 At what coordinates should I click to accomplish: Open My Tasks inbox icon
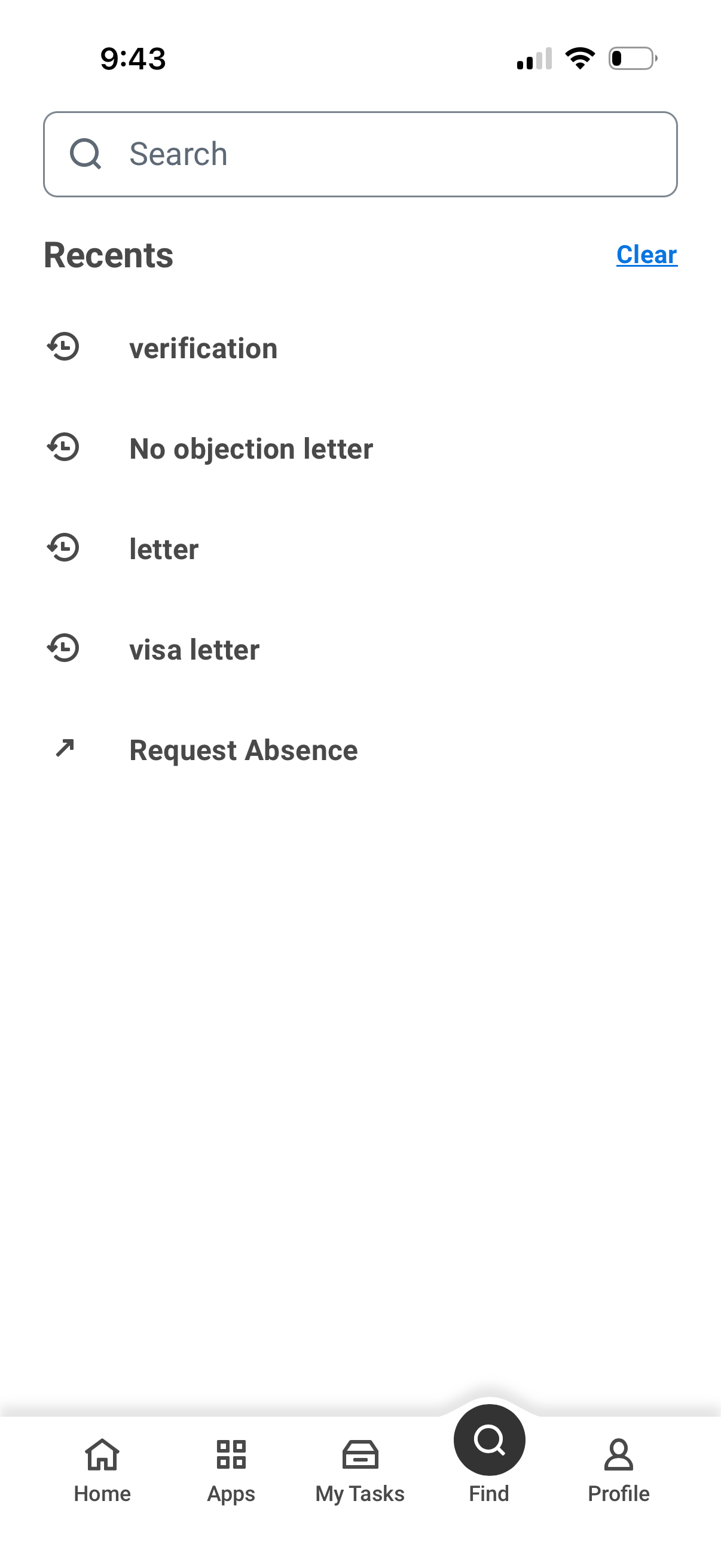(359, 1457)
